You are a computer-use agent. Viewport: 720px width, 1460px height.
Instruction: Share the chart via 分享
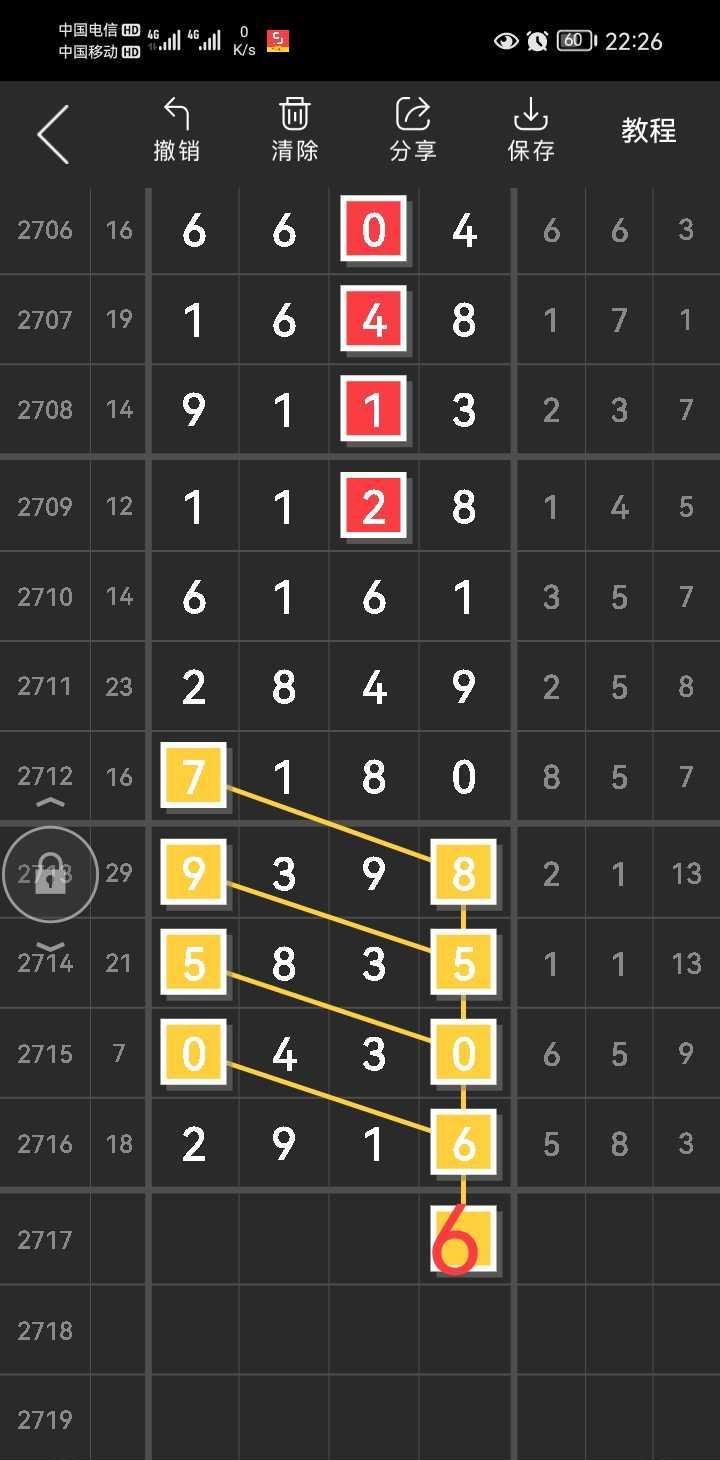[x=413, y=130]
